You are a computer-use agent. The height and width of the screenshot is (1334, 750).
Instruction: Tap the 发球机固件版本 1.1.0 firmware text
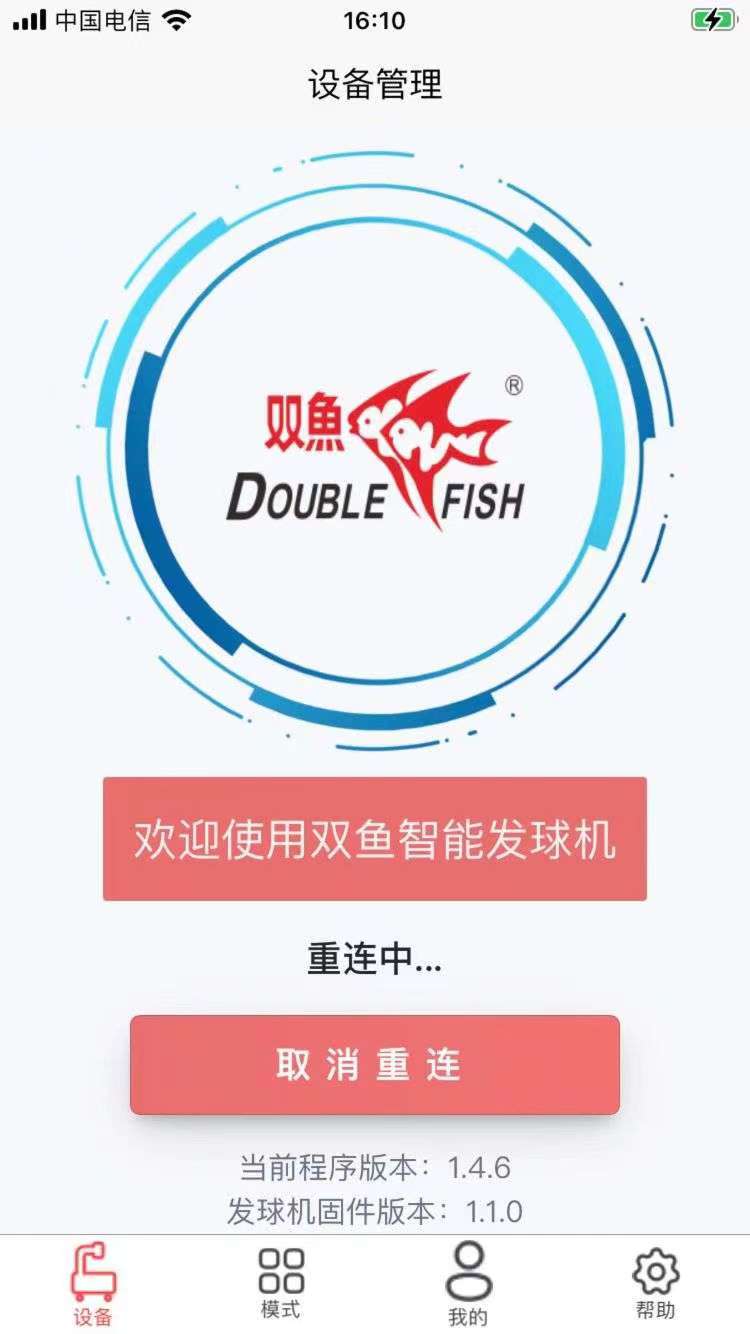(375, 1212)
